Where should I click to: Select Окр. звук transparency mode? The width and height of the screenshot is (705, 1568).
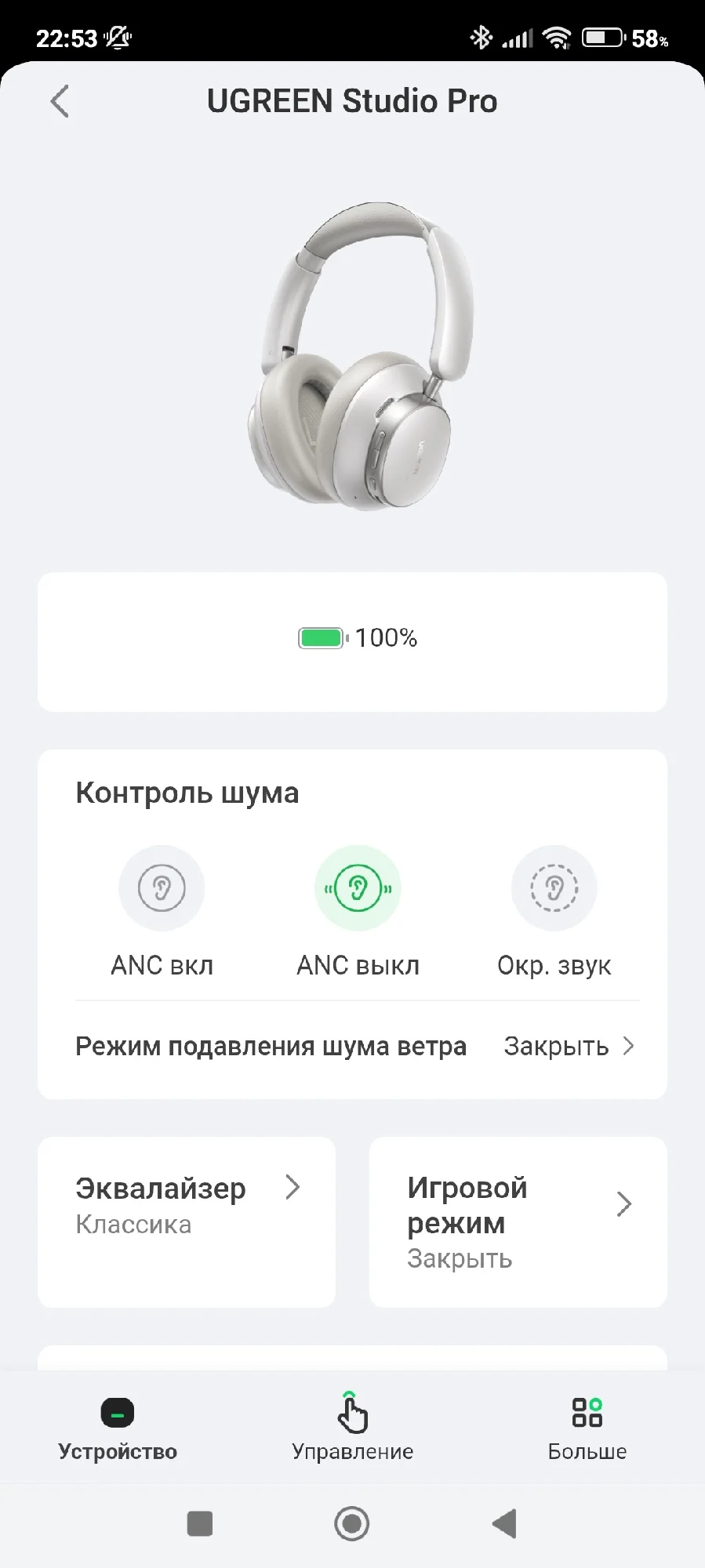tap(554, 911)
